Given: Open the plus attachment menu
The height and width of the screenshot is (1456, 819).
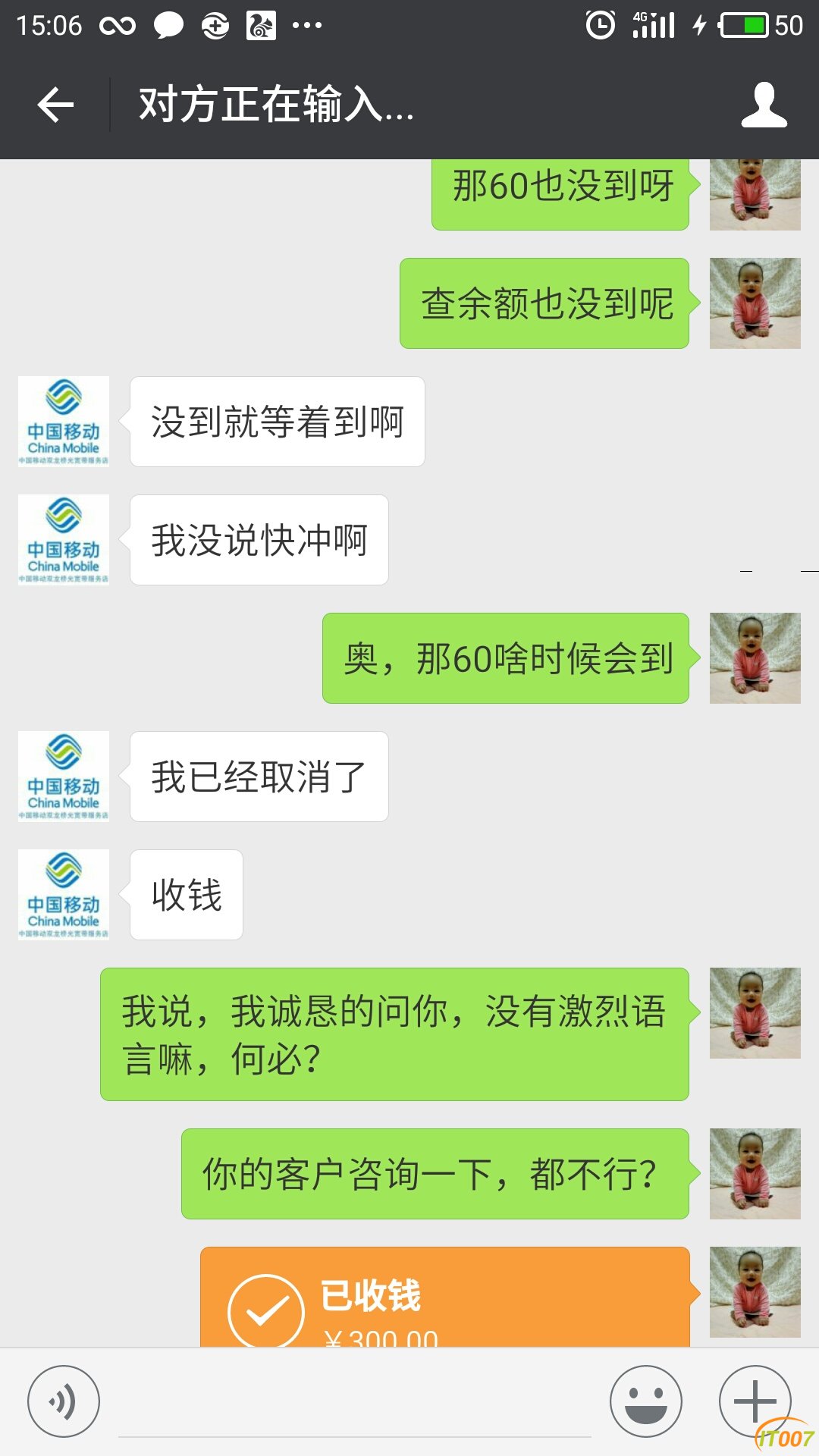Looking at the screenshot, I should [x=755, y=1400].
